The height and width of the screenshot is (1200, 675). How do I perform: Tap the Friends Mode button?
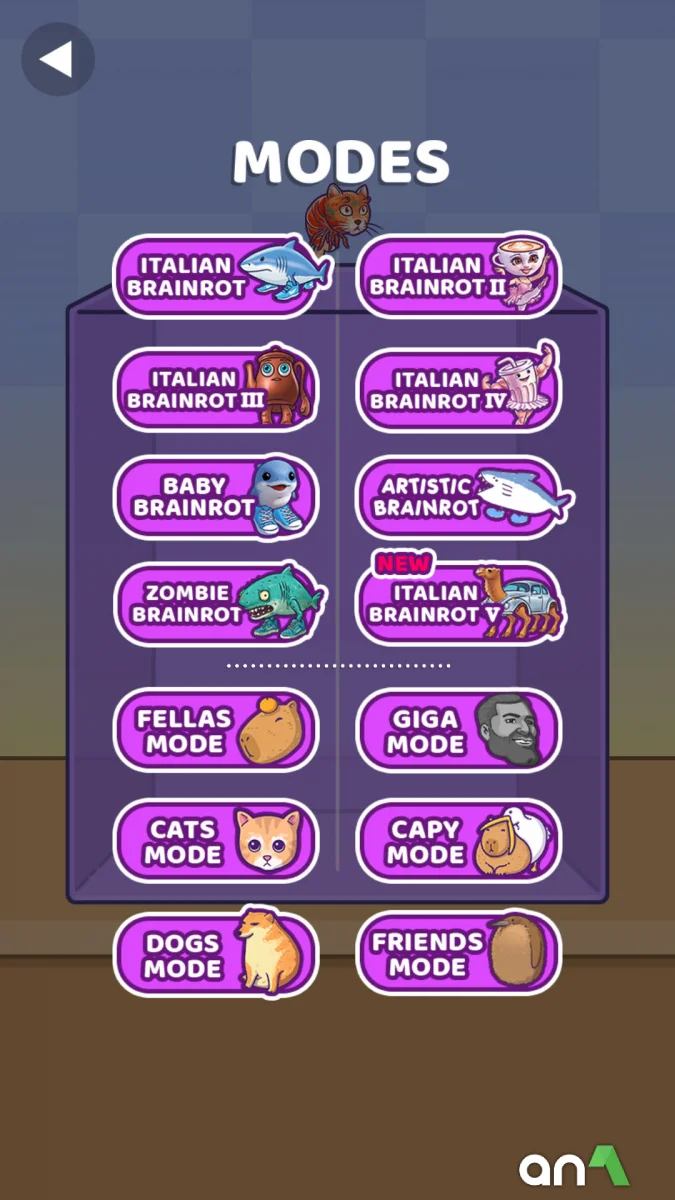458,954
